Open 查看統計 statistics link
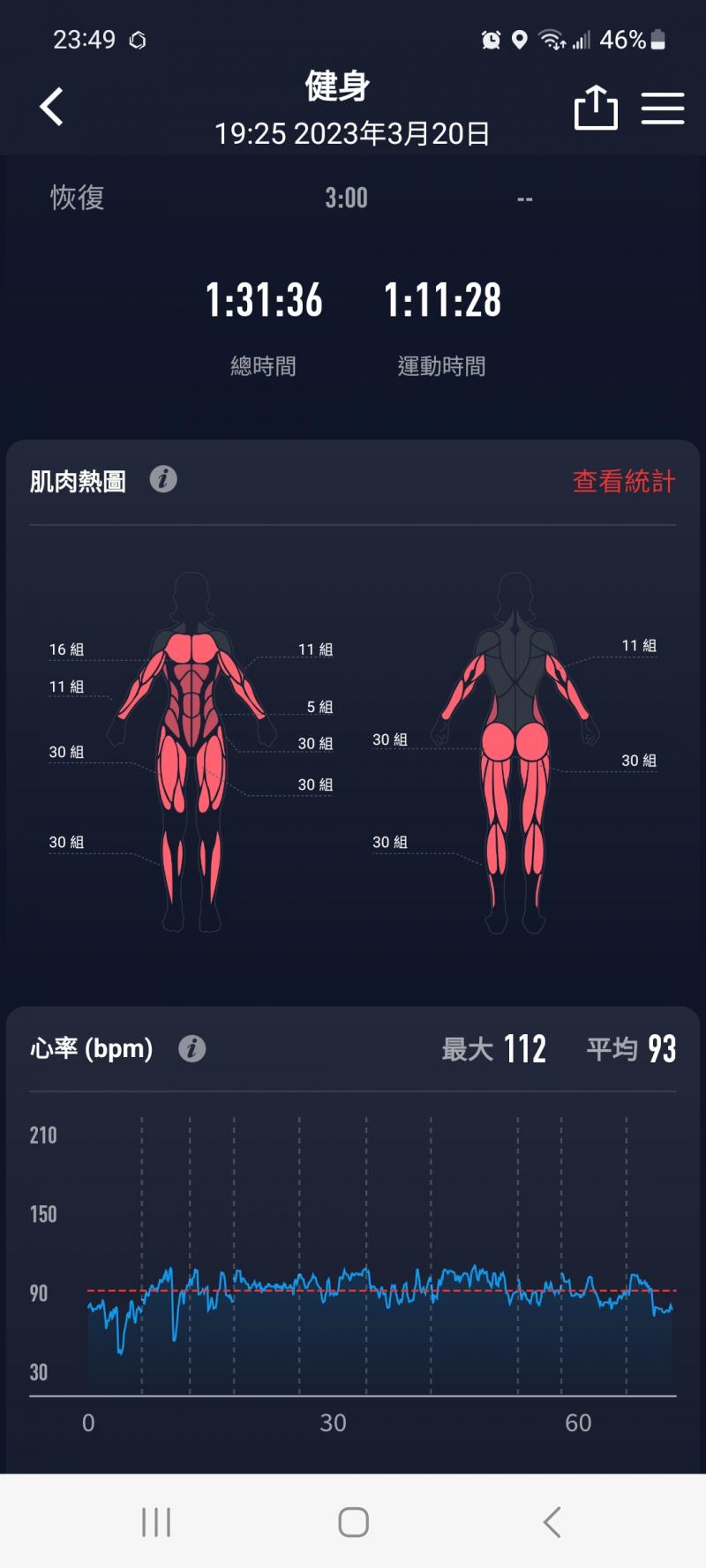 click(623, 481)
